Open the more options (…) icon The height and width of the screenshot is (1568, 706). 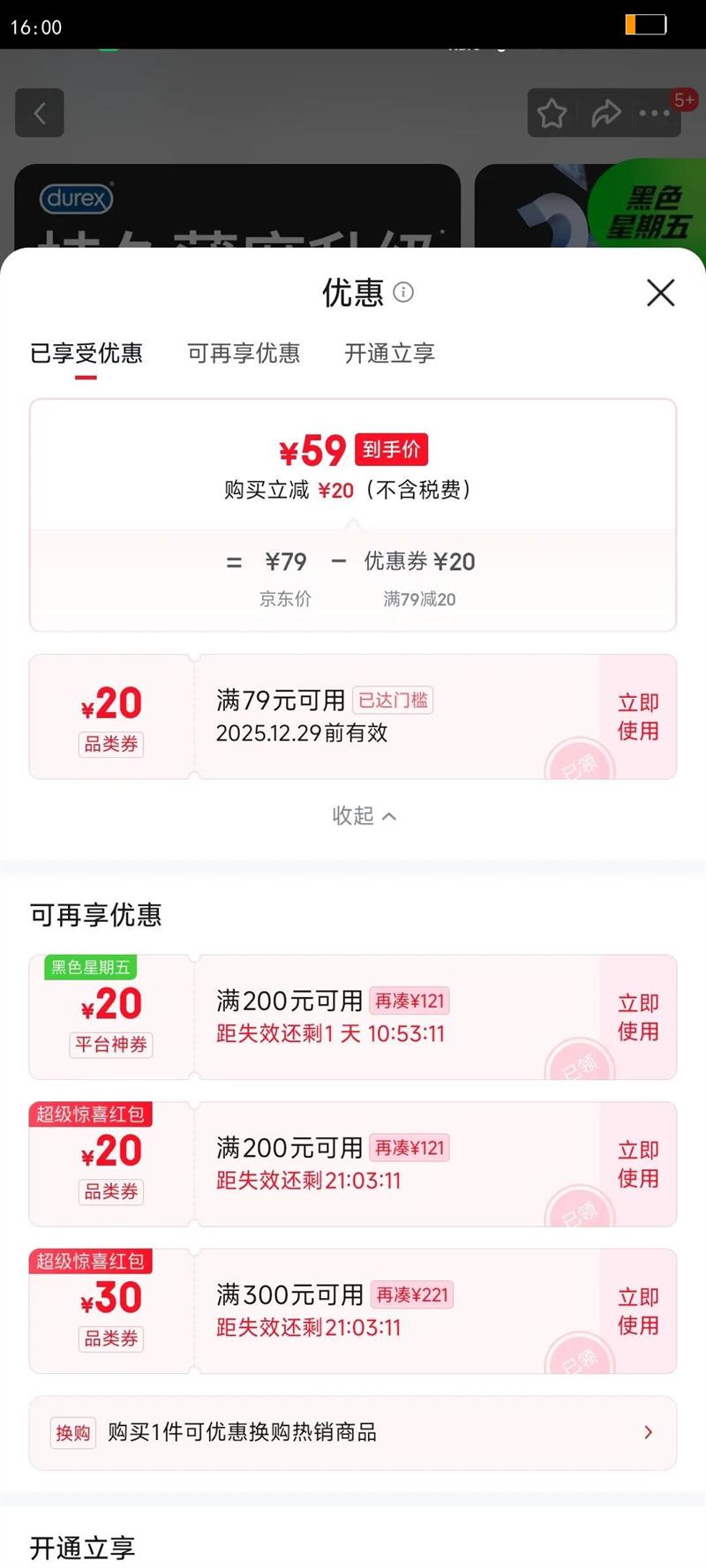[x=655, y=113]
